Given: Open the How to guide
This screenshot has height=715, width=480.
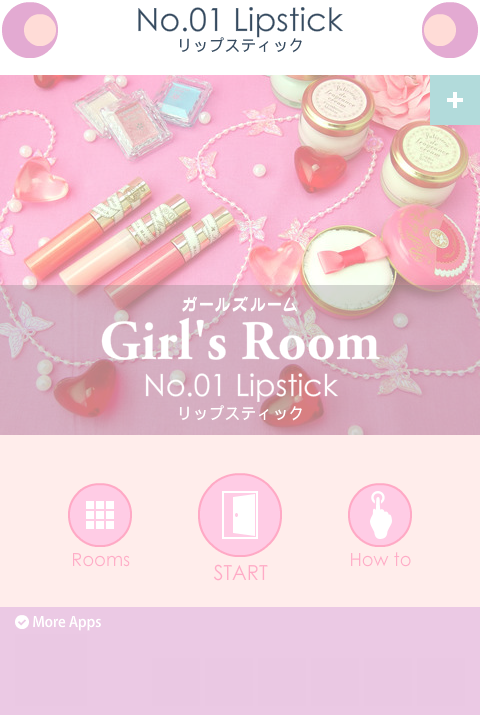Looking at the screenshot, I should [380, 515].
